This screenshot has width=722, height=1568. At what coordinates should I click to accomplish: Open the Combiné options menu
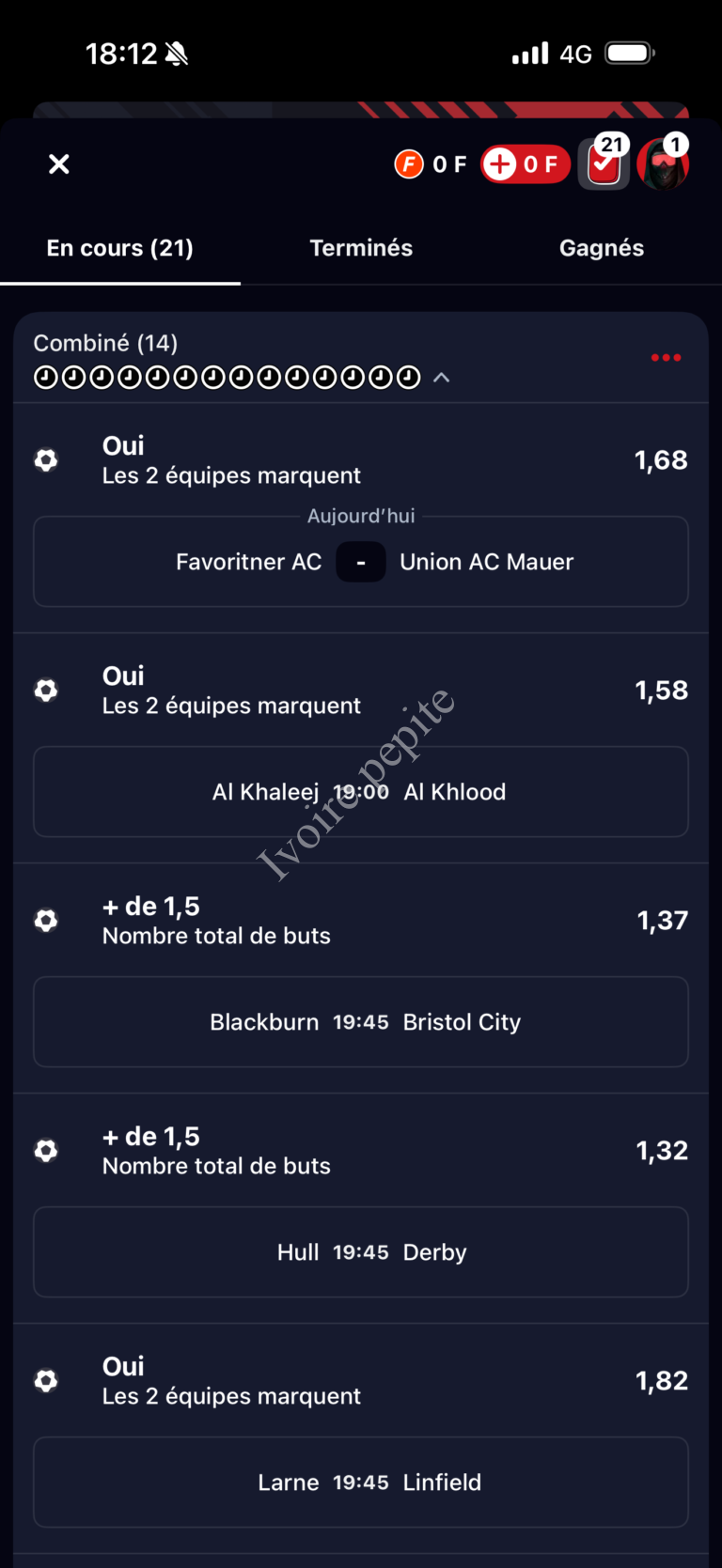(x=666, y=358)
